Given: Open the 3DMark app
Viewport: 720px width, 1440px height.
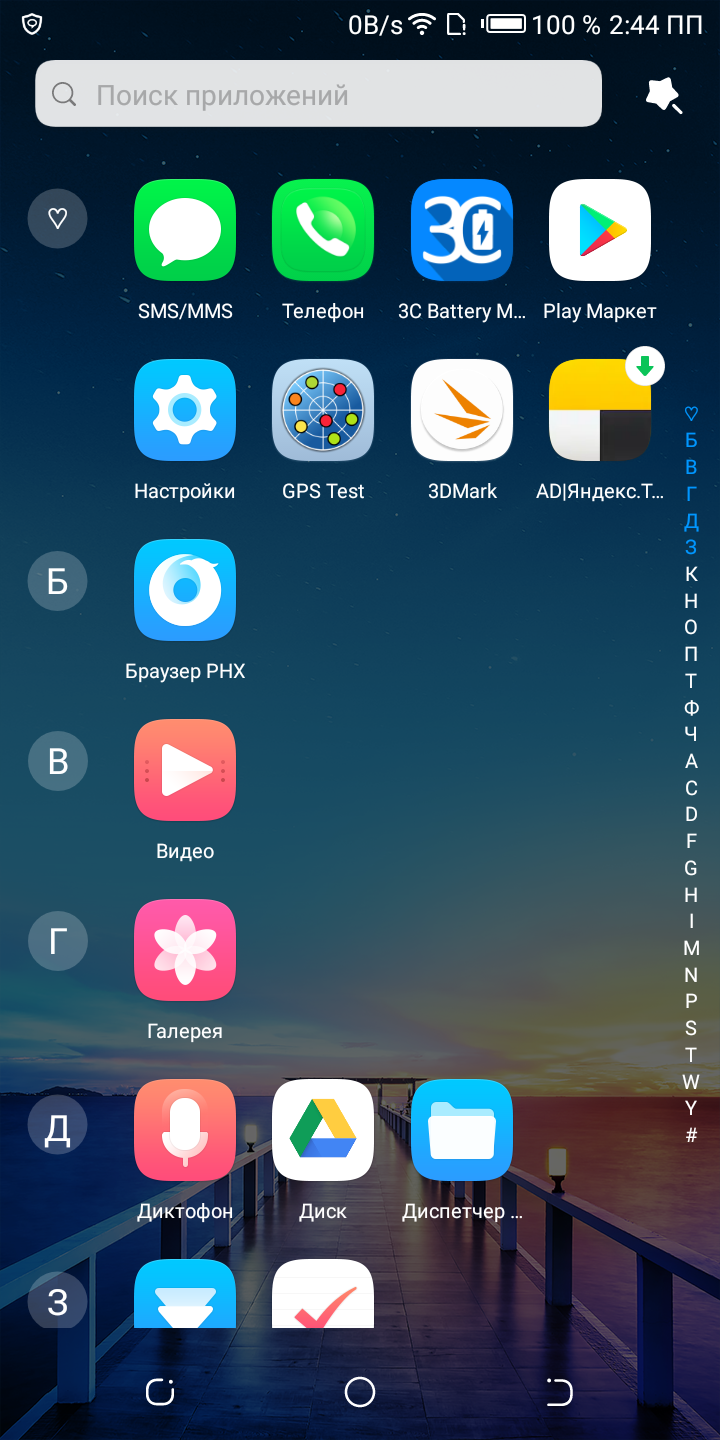Looking at the screenshot, I should 461,410.
